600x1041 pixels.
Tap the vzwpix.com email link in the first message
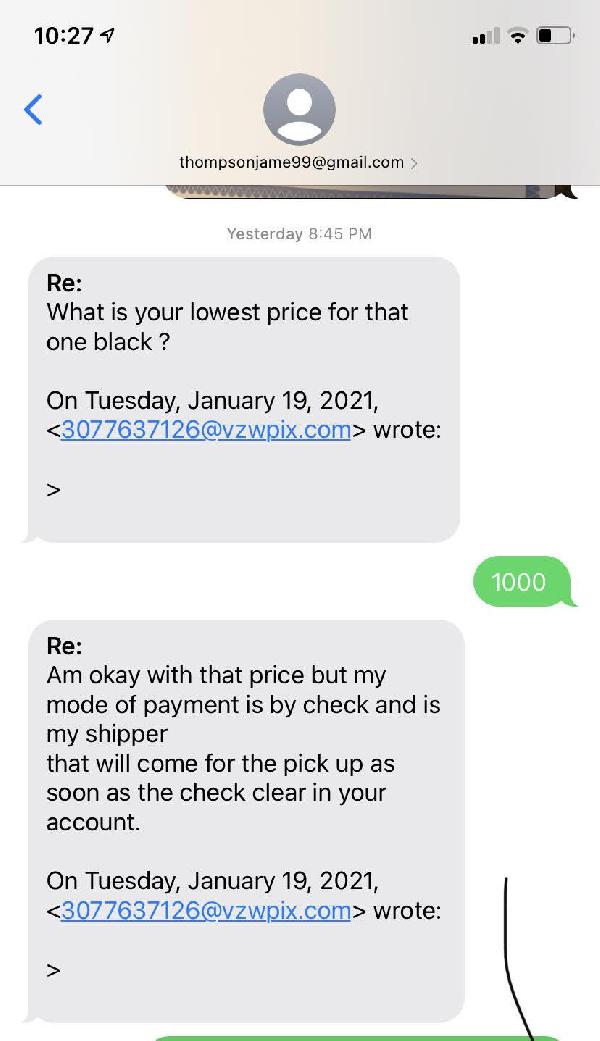click(206, 430)
